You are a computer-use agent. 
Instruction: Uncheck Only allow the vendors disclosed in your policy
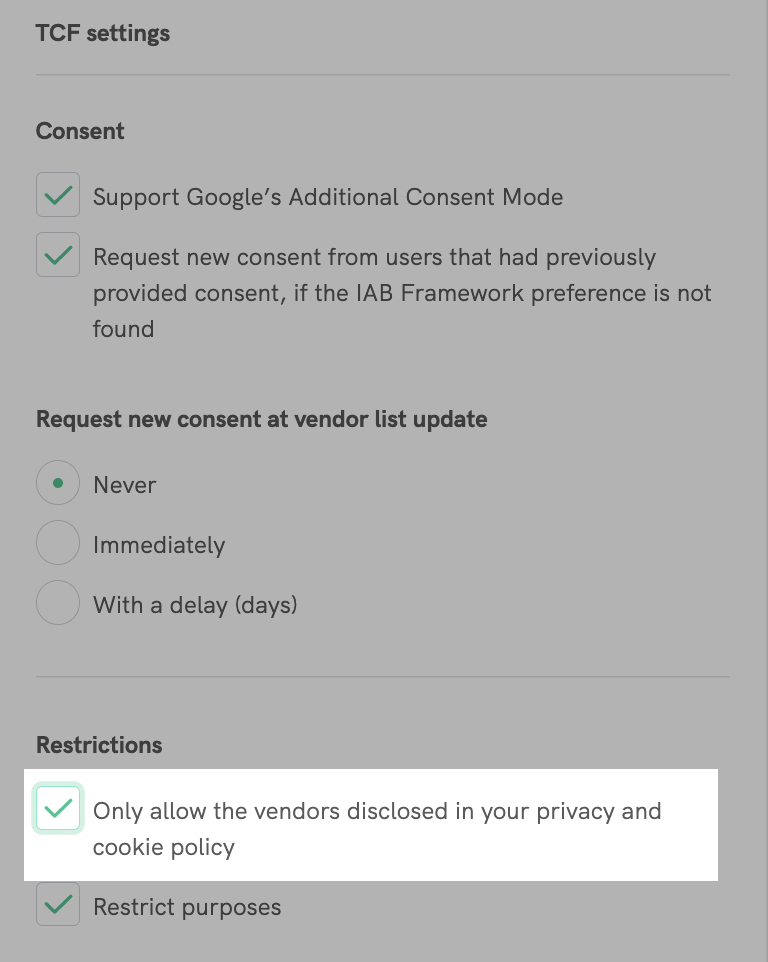(x=58, y=809)
